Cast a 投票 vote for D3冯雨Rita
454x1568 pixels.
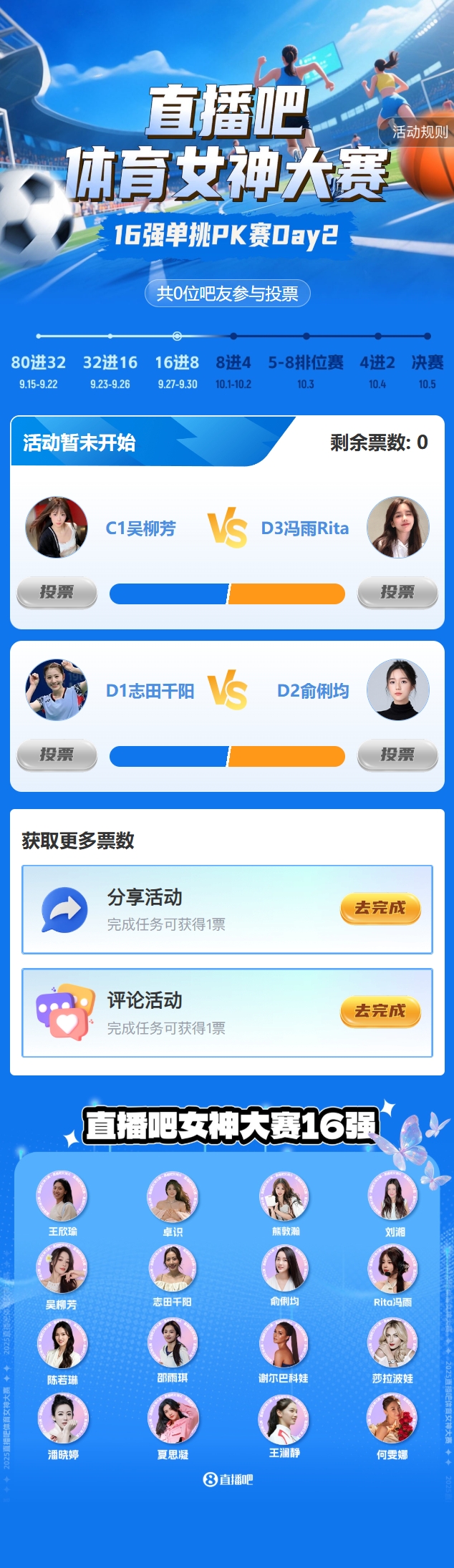397,592
